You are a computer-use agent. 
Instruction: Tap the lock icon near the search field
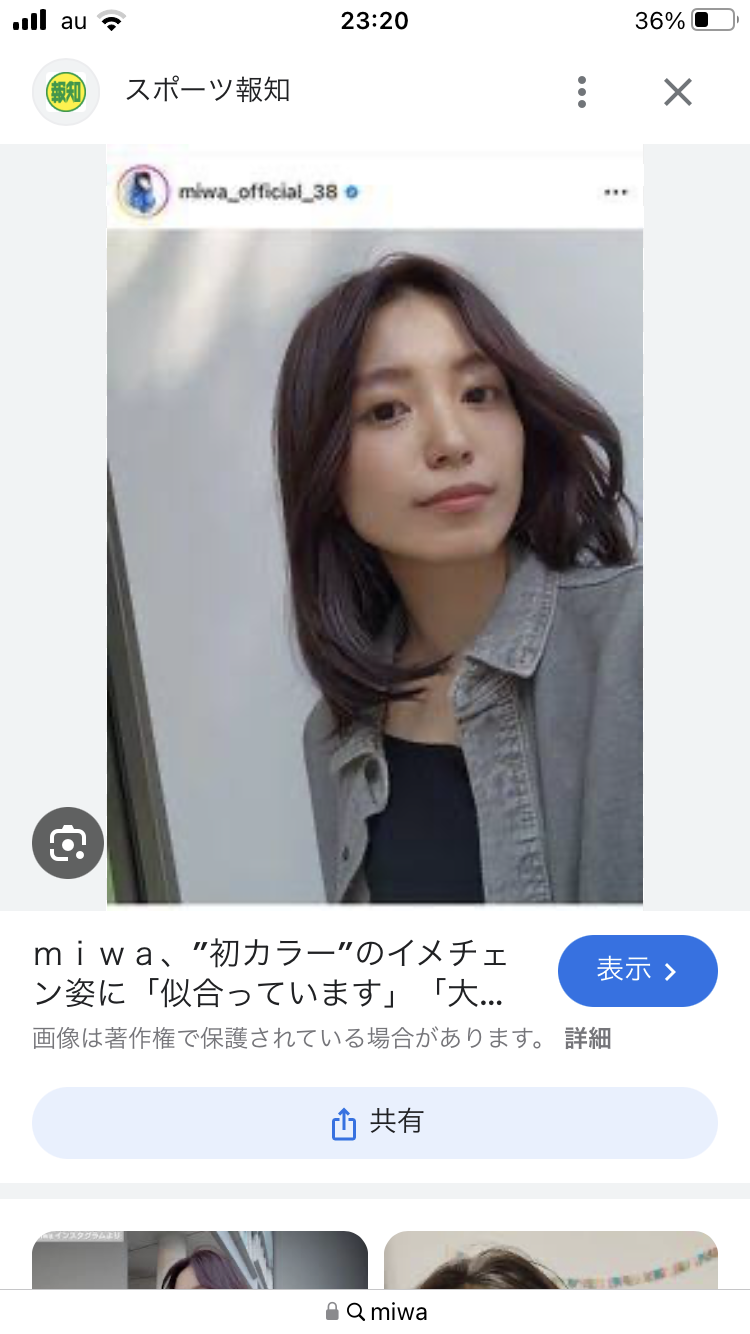pos(330,1311)
